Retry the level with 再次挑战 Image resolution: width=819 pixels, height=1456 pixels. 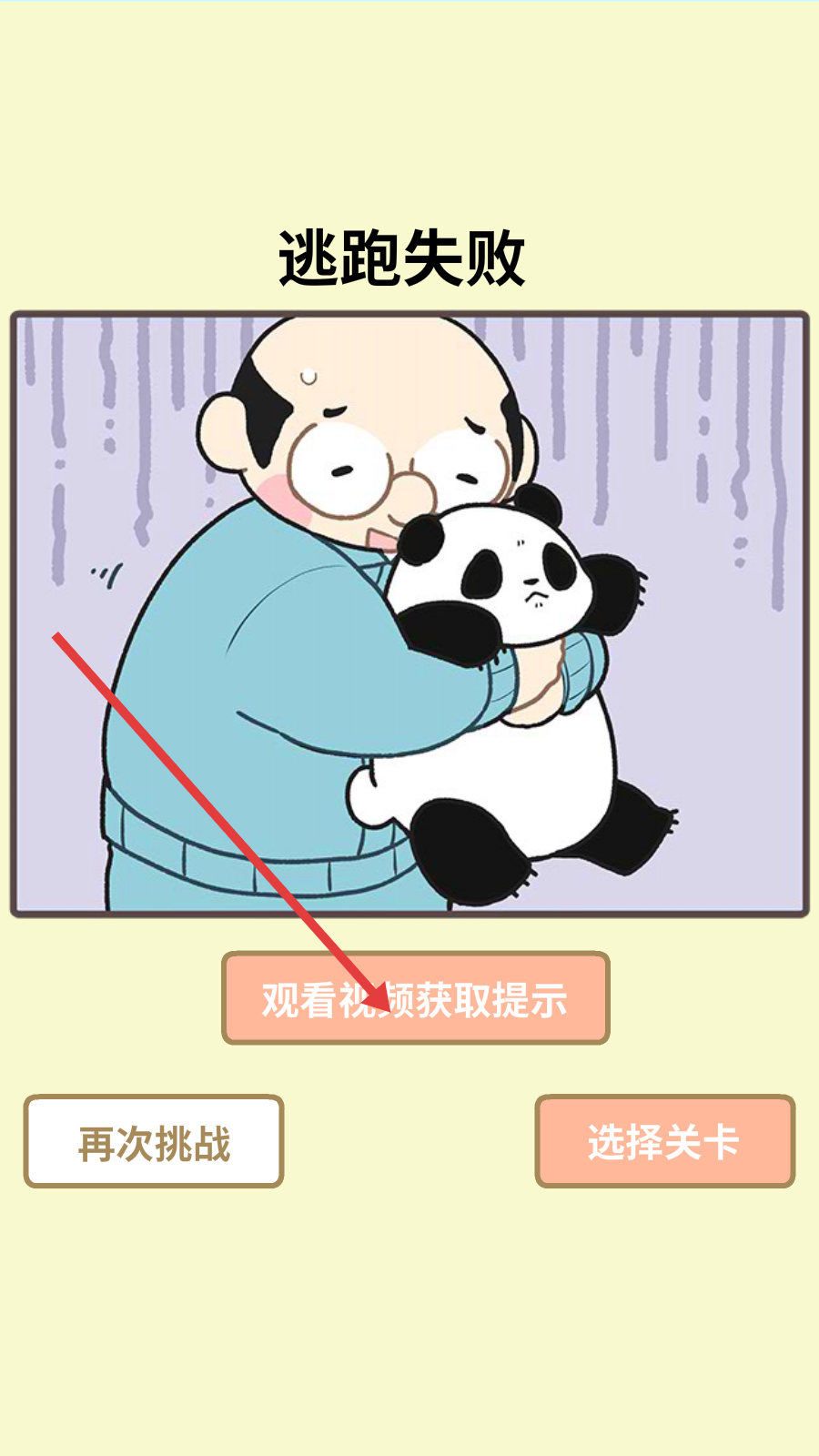click(154, 1141)
